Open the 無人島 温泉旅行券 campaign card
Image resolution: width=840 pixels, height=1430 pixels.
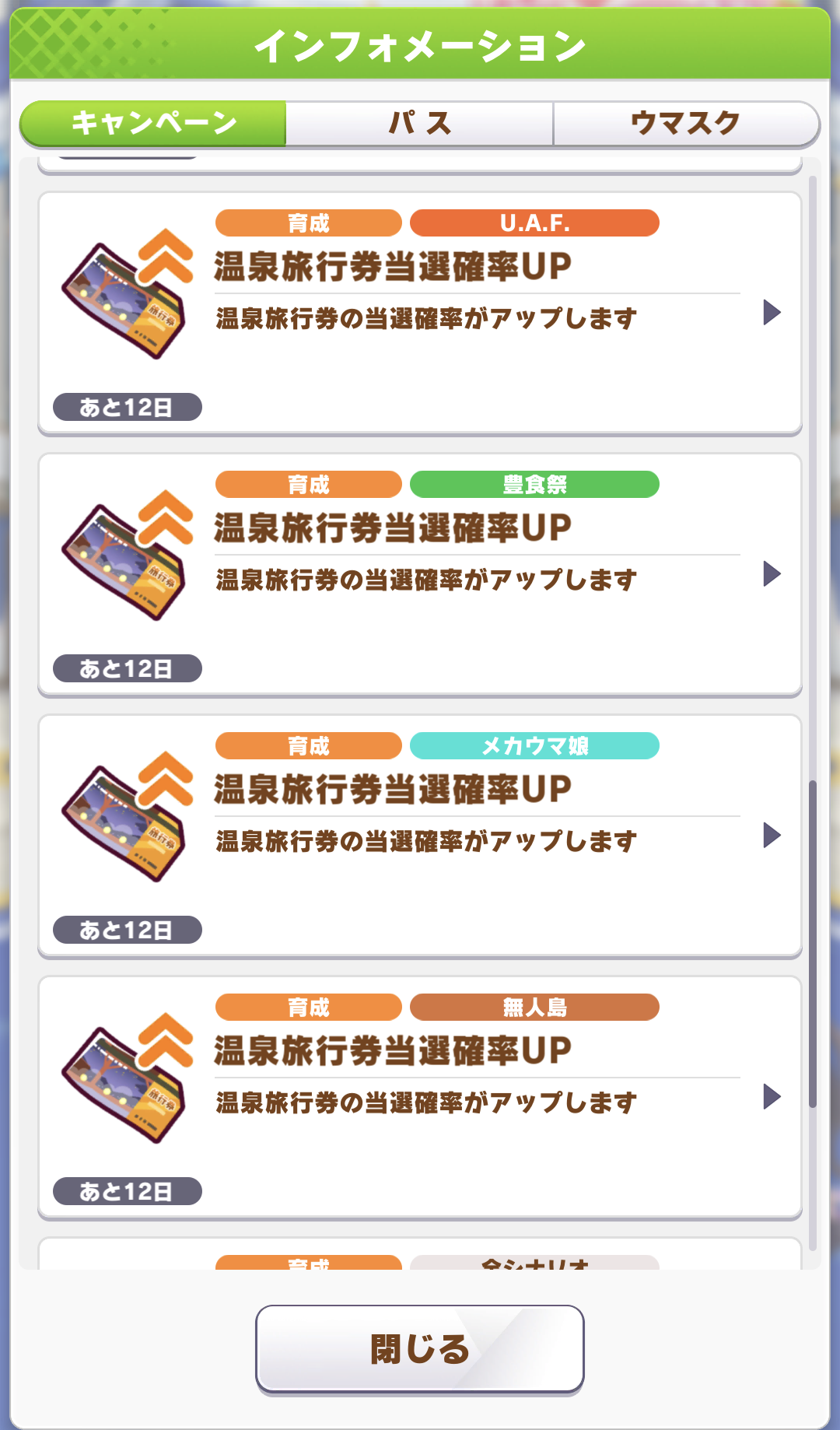tap(420, 1098)
